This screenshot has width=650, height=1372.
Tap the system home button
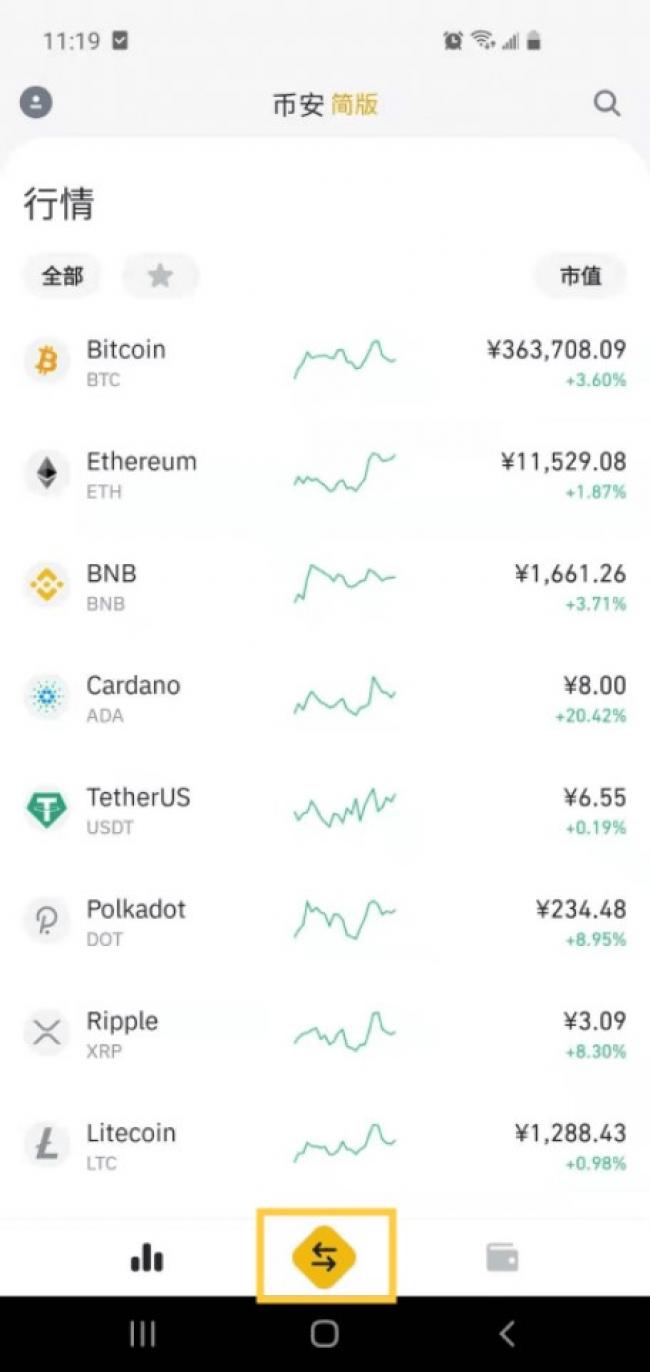click(325, 1333)
